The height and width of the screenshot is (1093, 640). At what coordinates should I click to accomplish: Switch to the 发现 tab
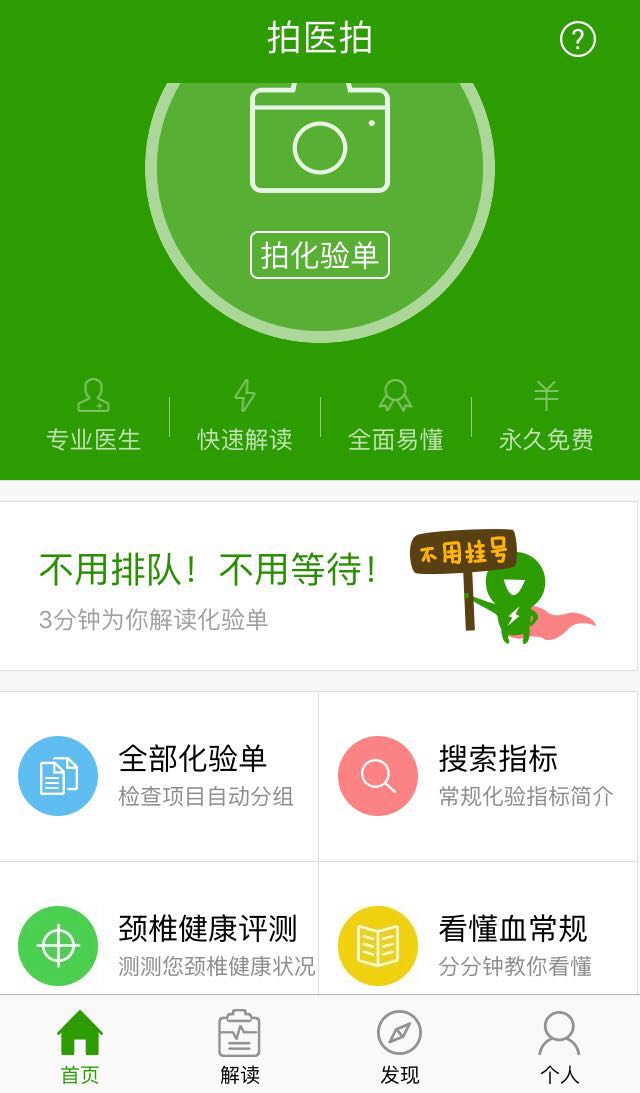coord(399,1046)
